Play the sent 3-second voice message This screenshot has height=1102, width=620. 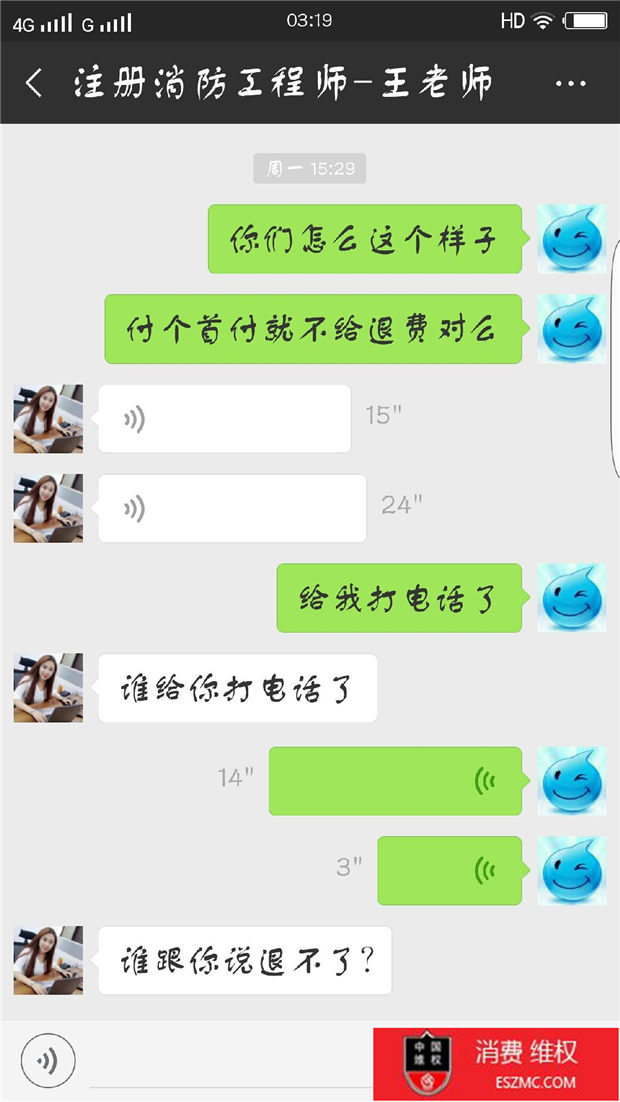[x=449, y=870]
